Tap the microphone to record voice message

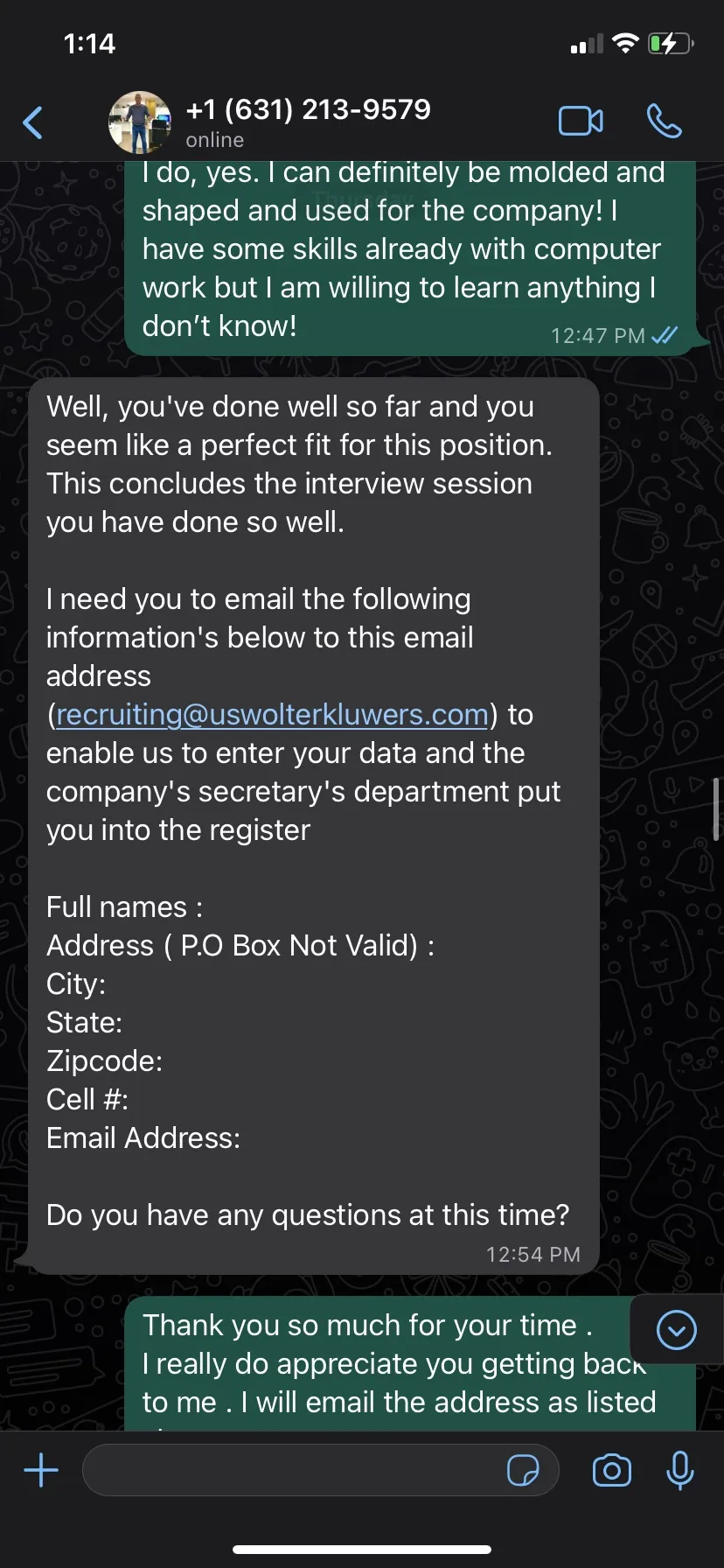pyautogui.click(x=679, y=1470)
